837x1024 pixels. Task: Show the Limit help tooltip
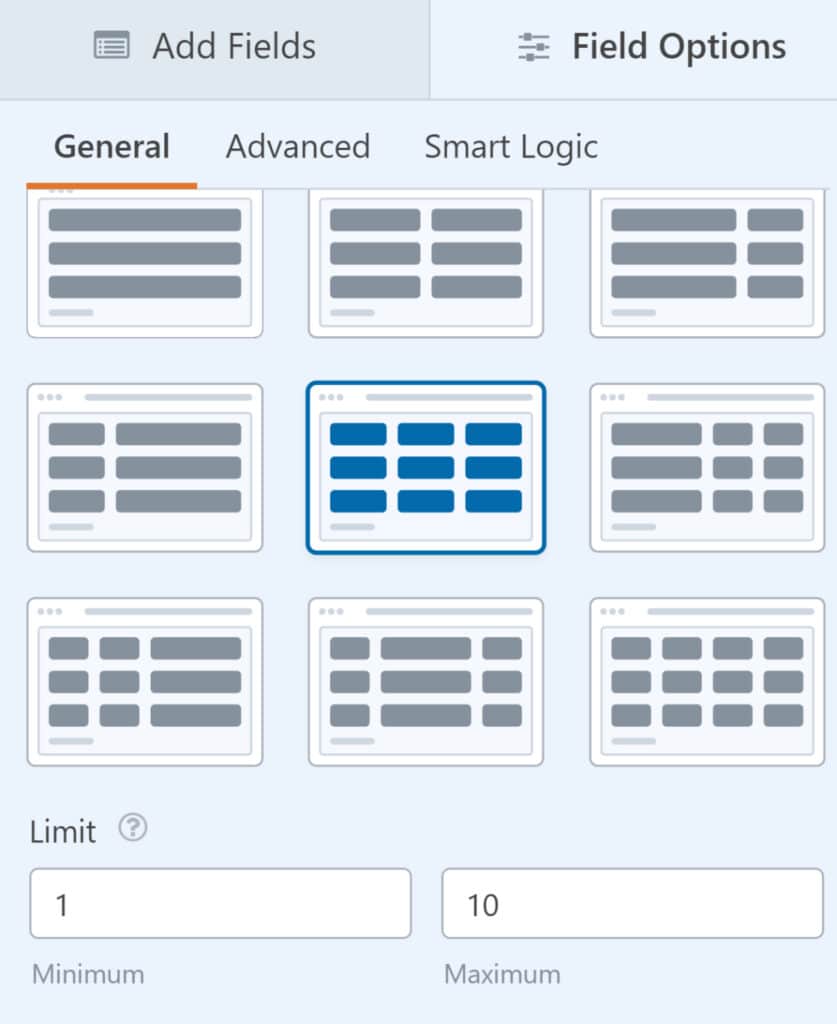pos(133,828)
